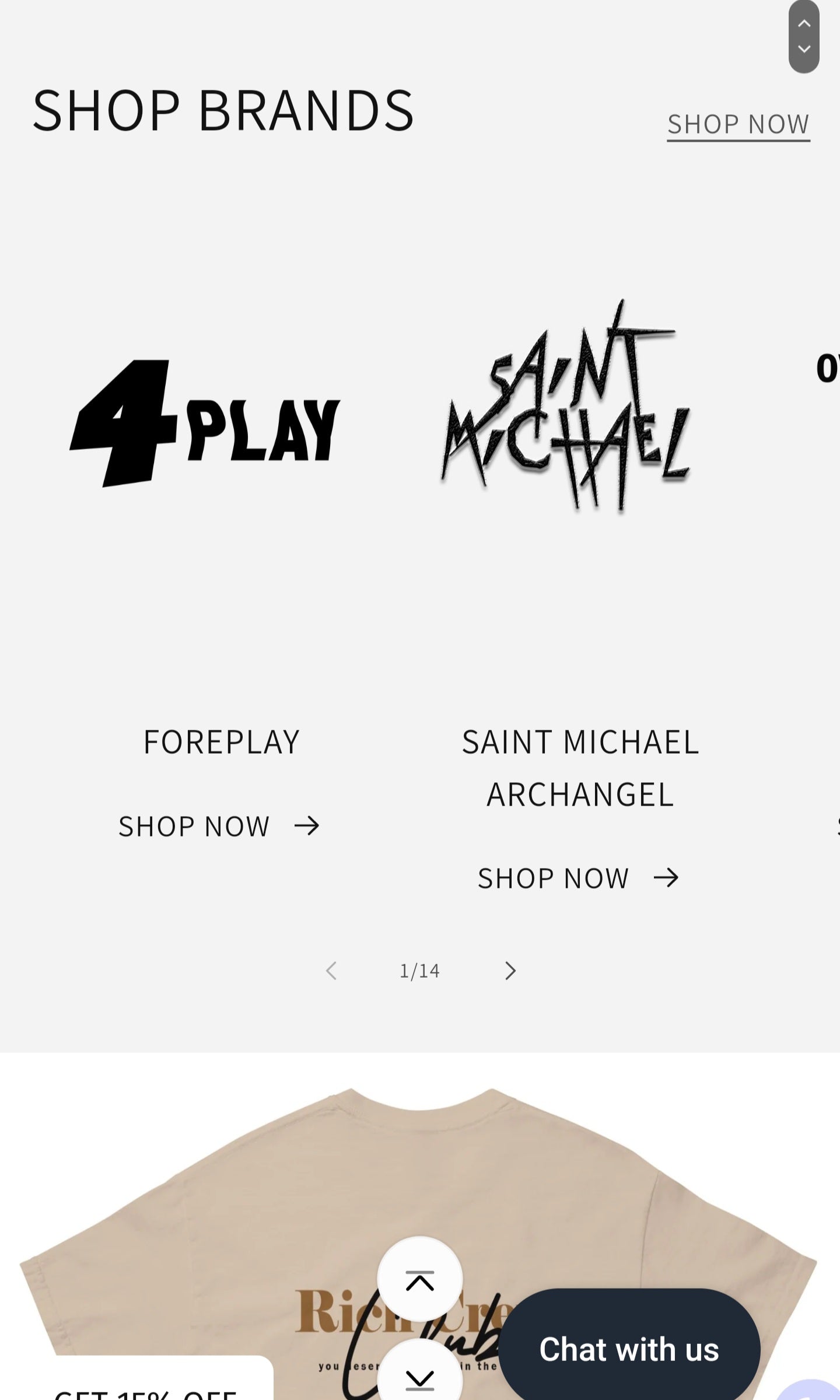
Task: Open the Saint Michael brand logo tile
Action: click(566, 408)
